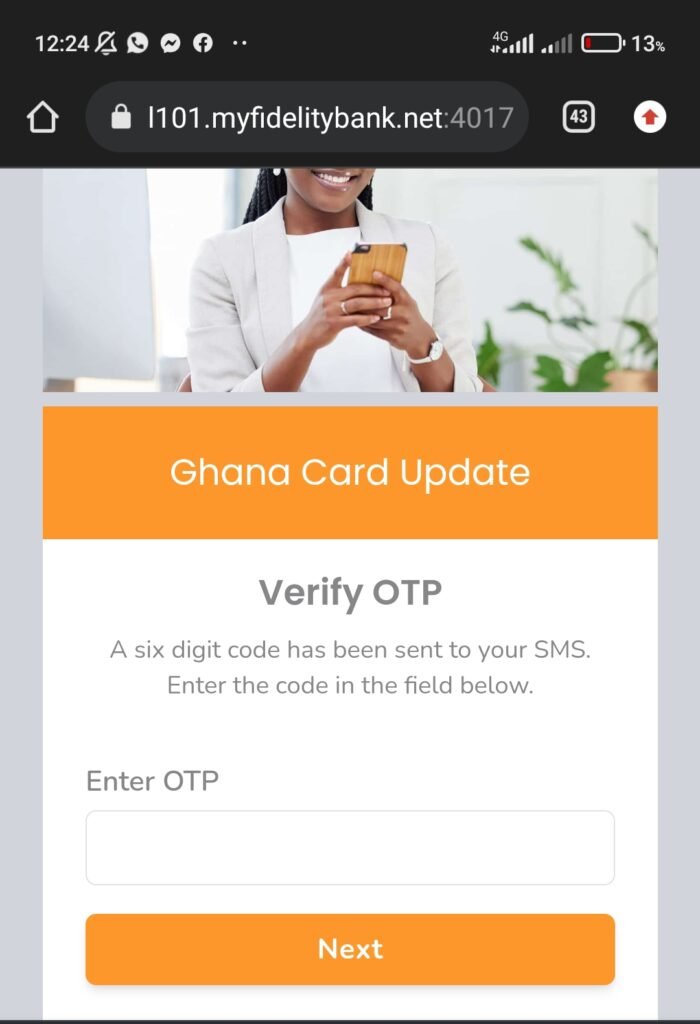Image resolution: width=700 pixels, height=1024 pixels.
Task: Open the address bar showing myfidelitybank.net
Action: point(310,118)
